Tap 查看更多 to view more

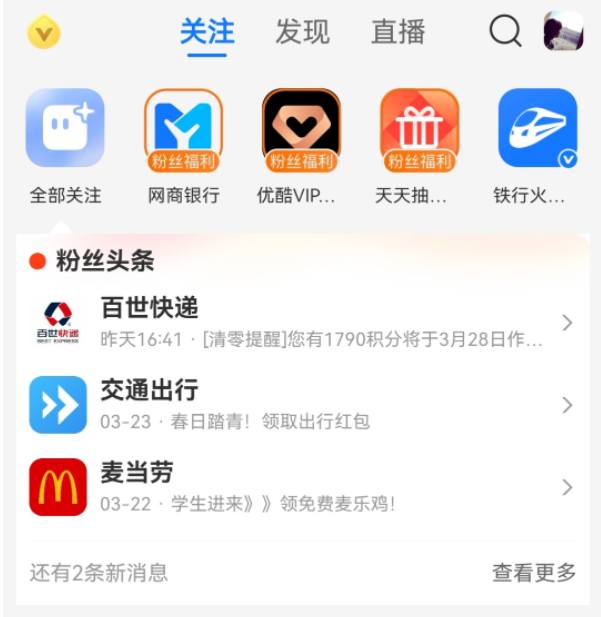(534, 573)
